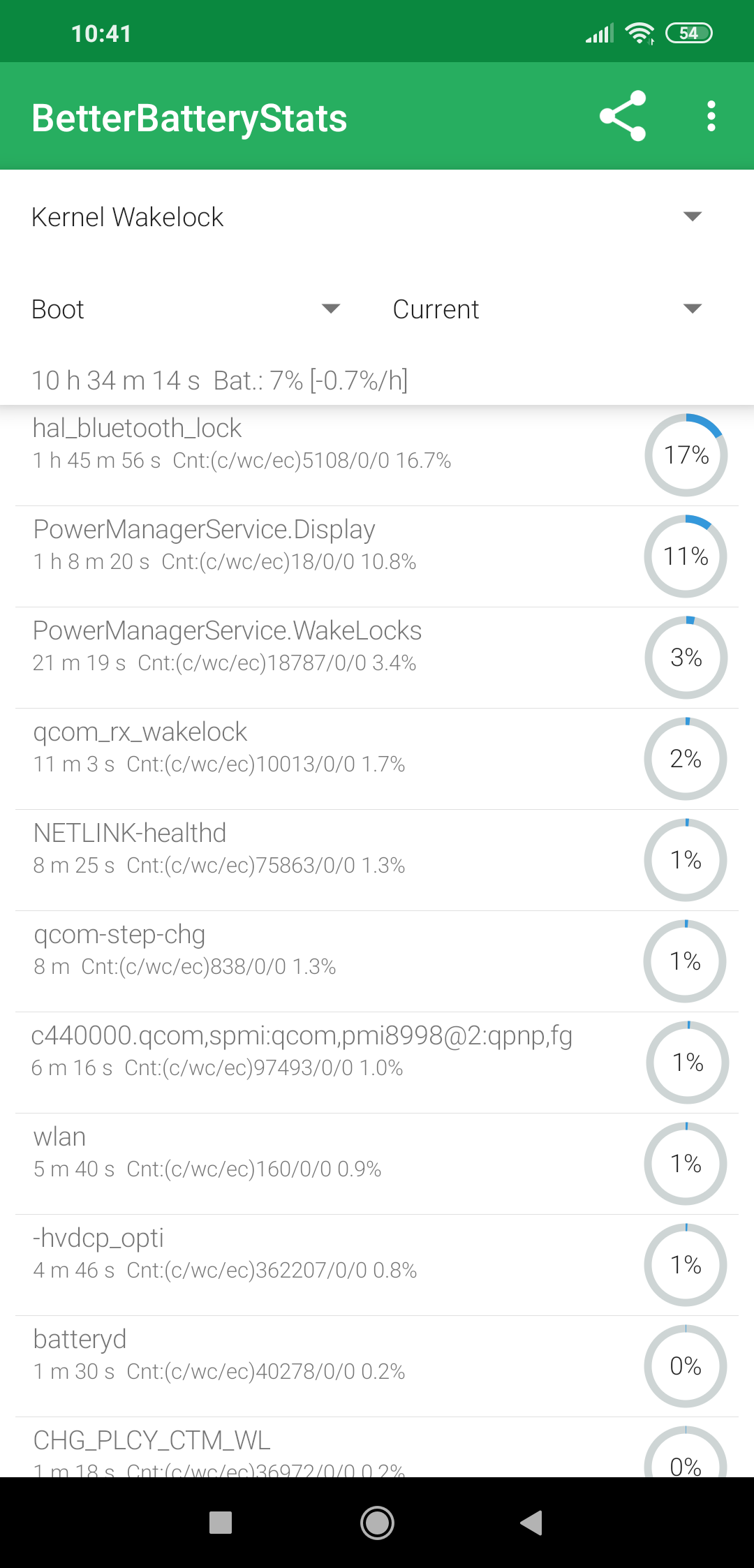Expand the Kernel Wakelock dropdown

(377, 217)
